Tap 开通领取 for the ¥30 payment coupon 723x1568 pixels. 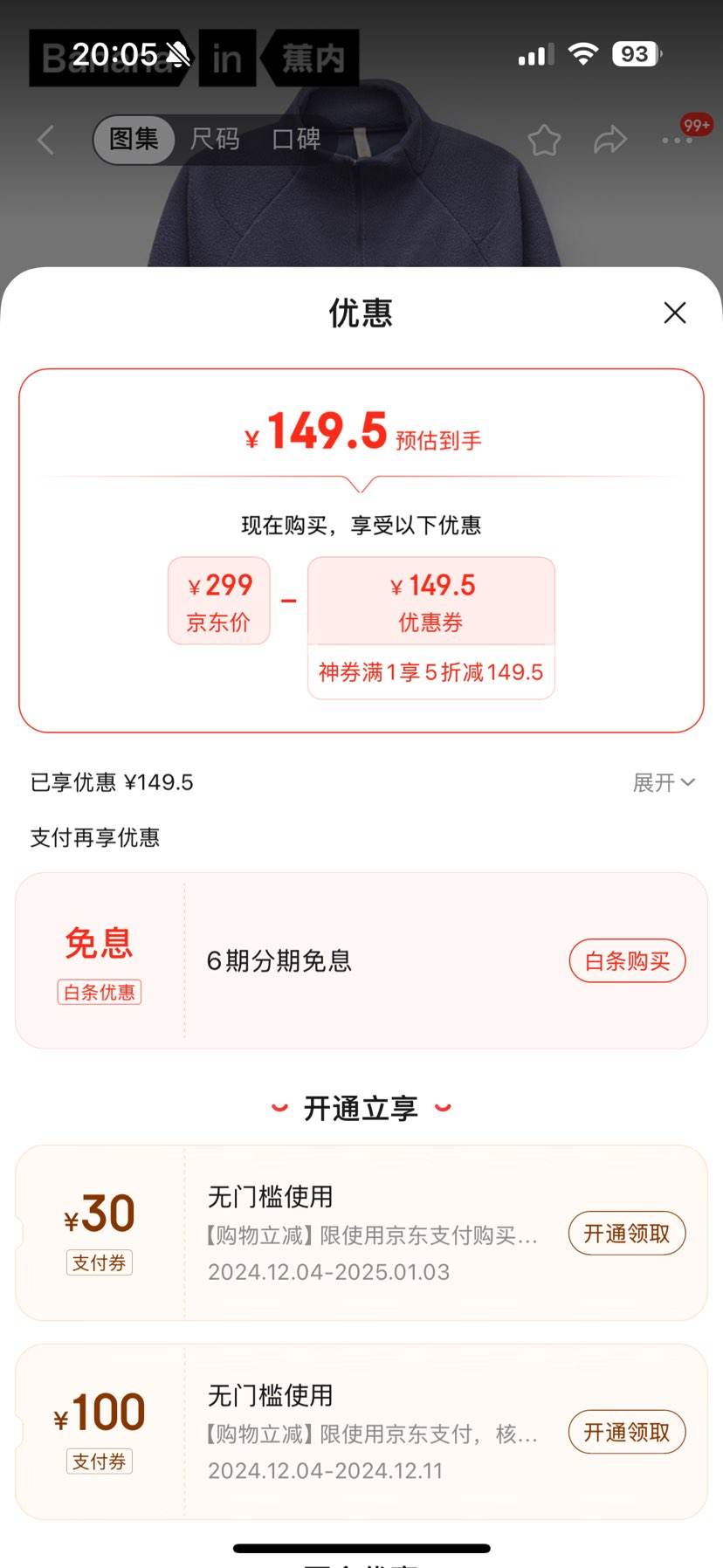[x=626, y=1234]
